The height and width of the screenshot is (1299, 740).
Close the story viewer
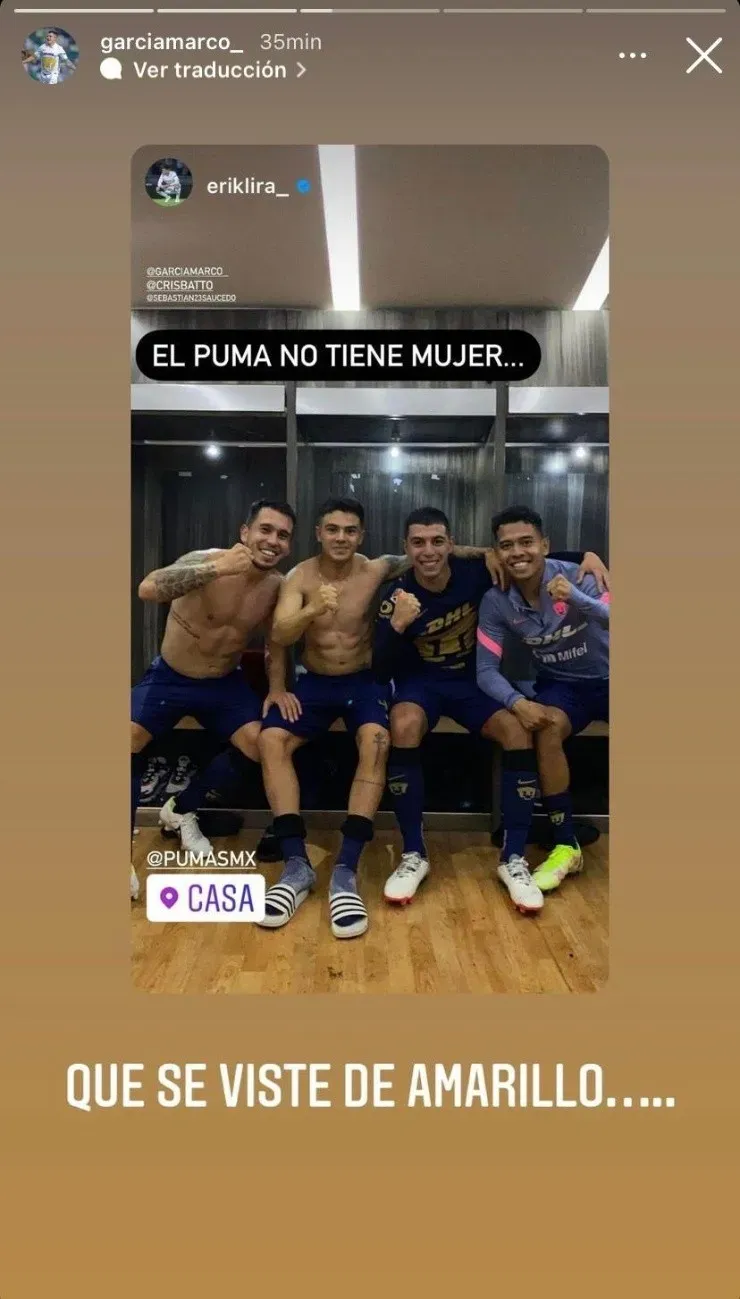[703, 56]
